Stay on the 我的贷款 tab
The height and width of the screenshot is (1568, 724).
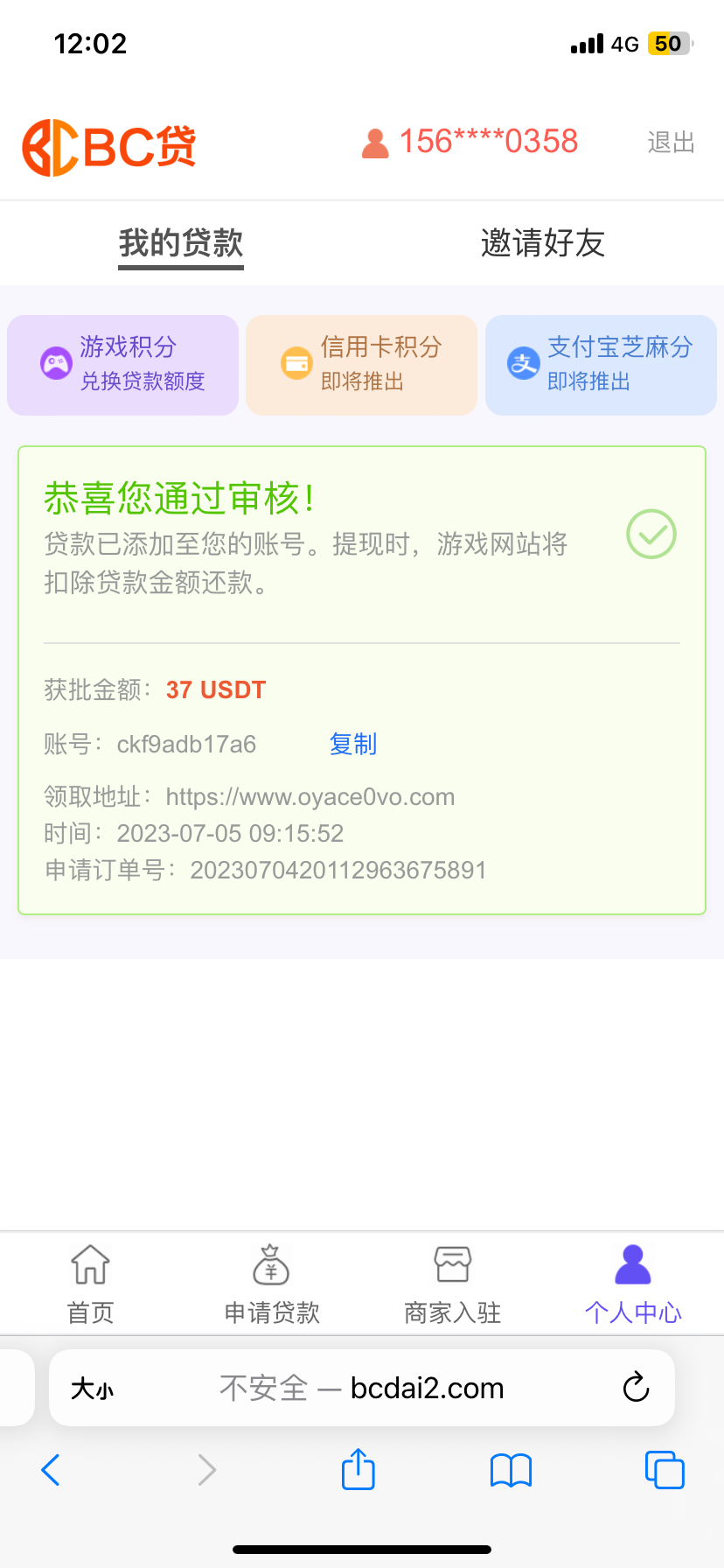(x=180, y=243)
